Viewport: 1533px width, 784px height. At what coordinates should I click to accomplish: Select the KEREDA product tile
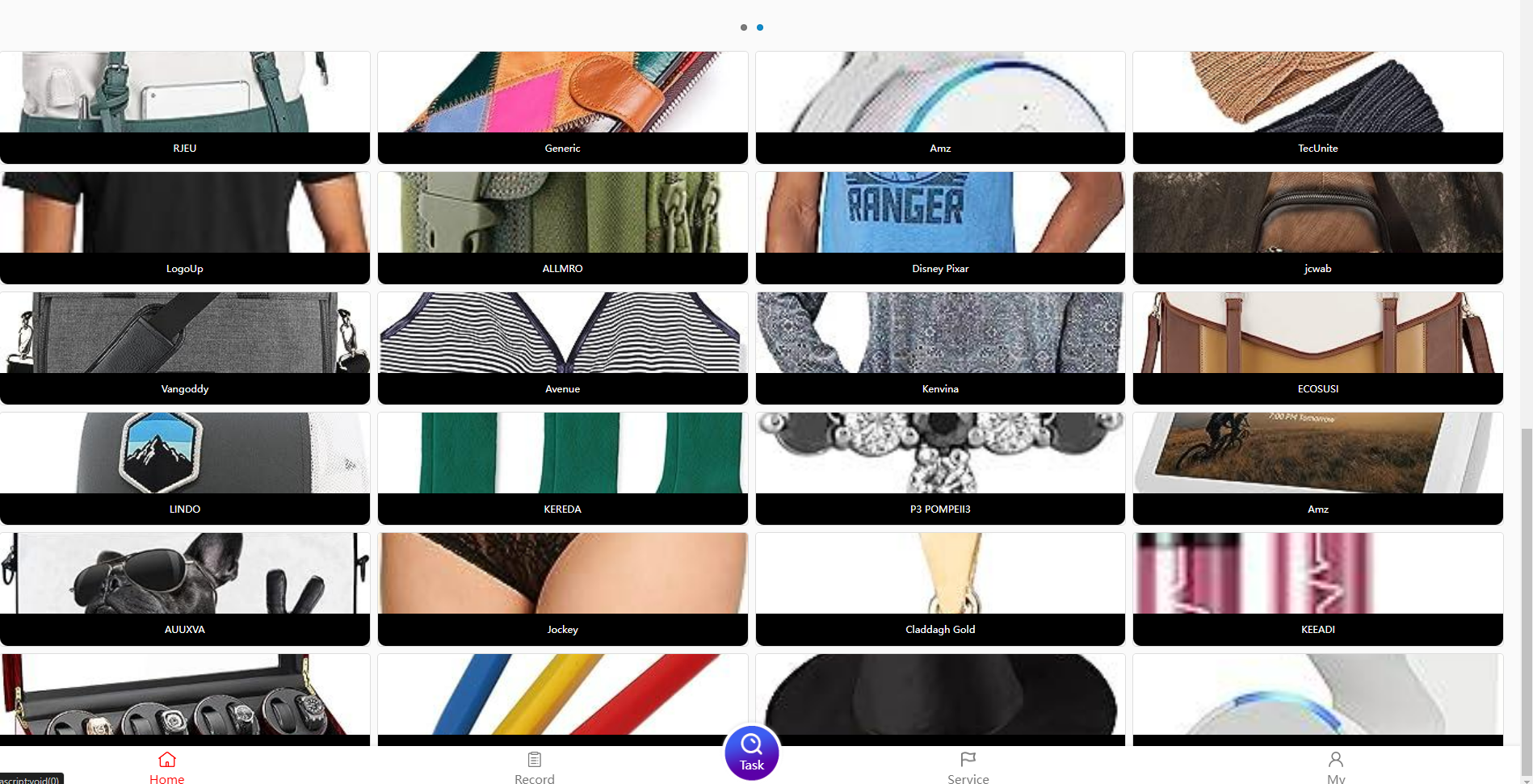[562, 468]
